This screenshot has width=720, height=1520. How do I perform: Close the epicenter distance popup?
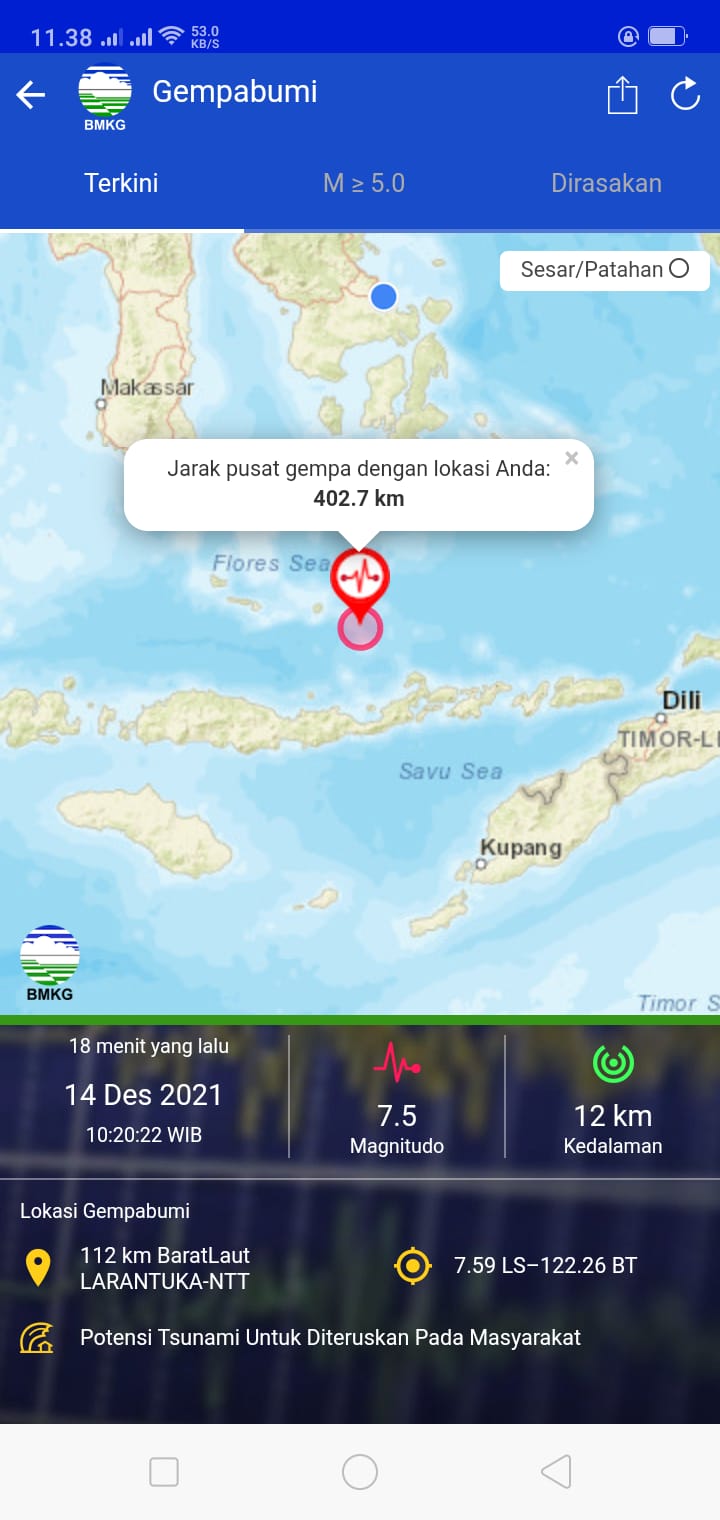(572, 459)
